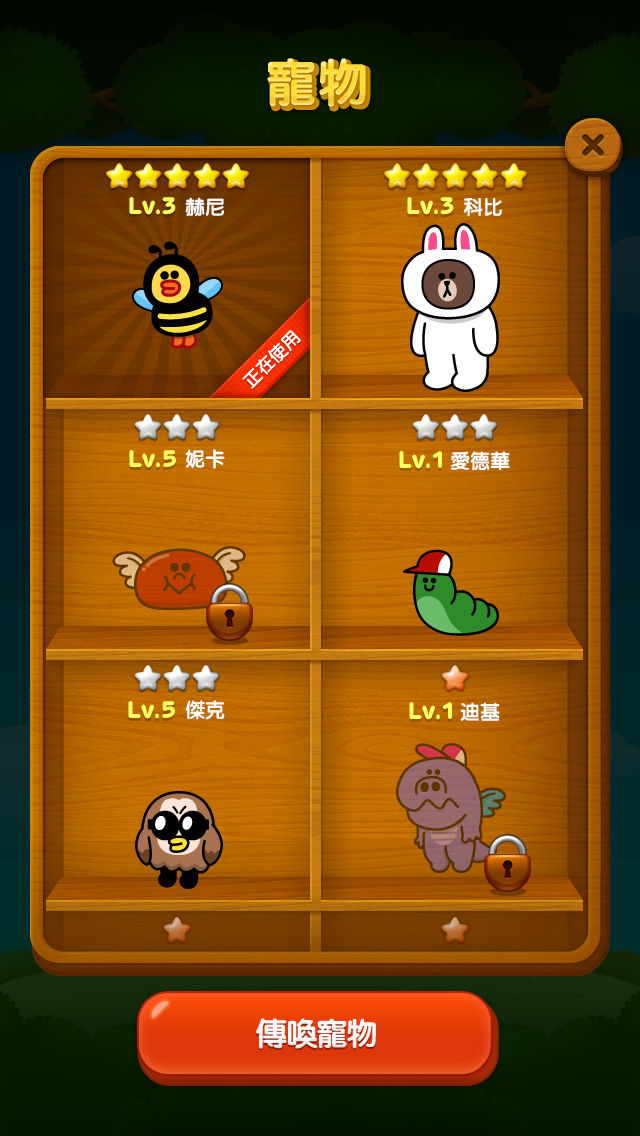Choose the bunny-suit bear 科比
640x1136 pixels.
coord(450,307)
